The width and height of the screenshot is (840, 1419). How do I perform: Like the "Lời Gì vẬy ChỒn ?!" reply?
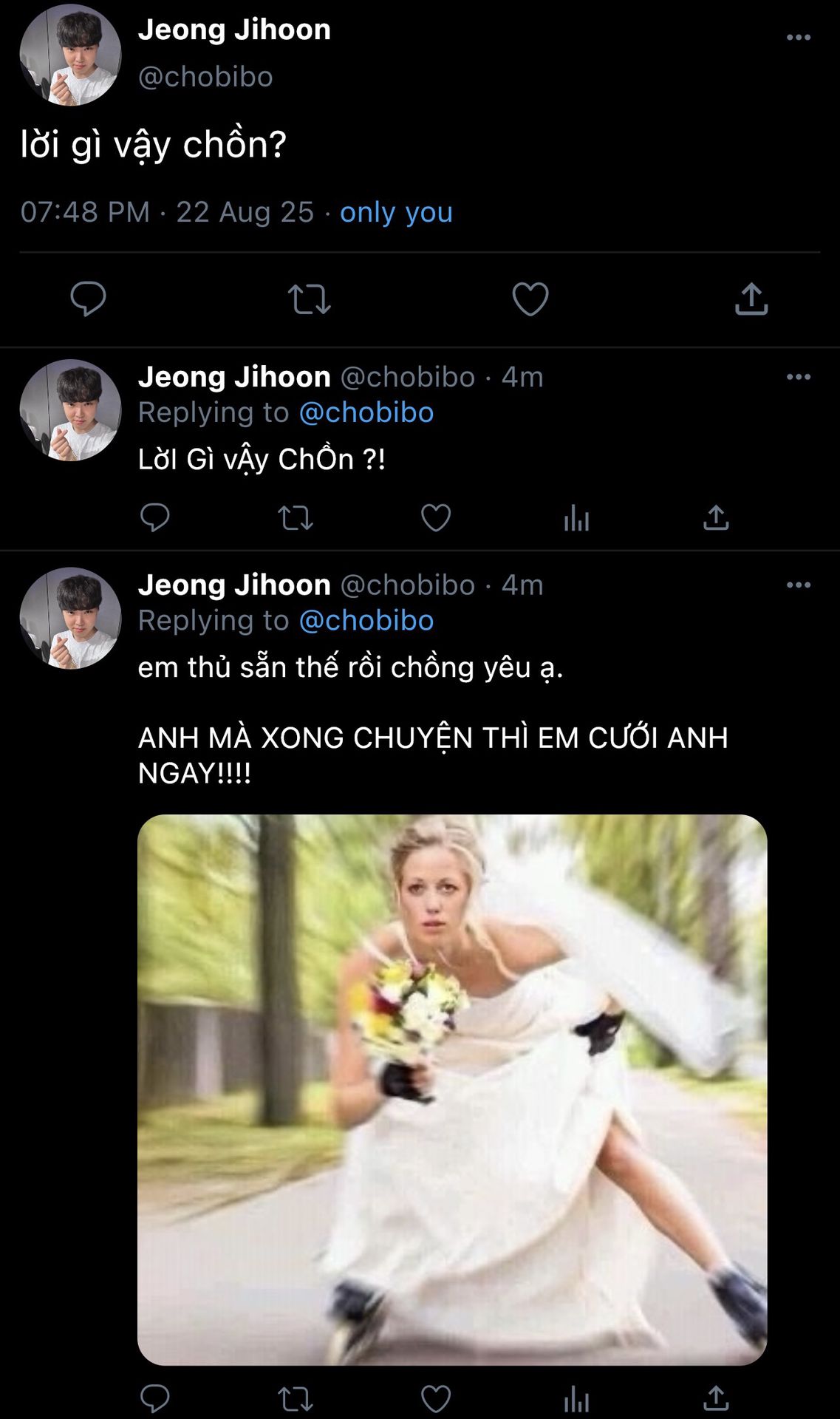[x=436, y=517]
